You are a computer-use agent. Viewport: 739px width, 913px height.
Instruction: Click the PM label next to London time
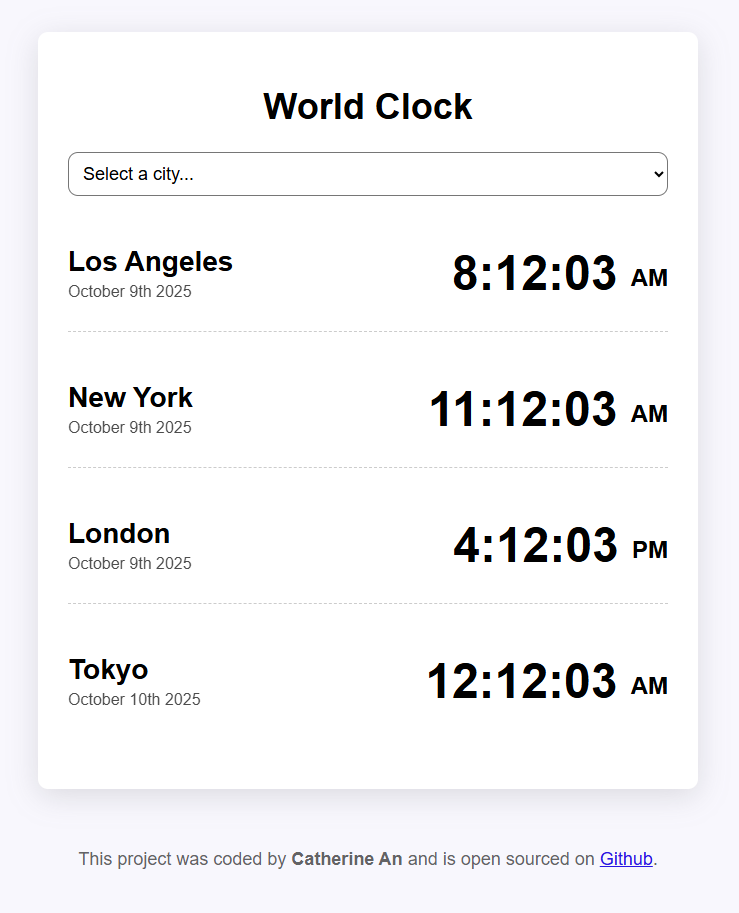pos(651,550)
